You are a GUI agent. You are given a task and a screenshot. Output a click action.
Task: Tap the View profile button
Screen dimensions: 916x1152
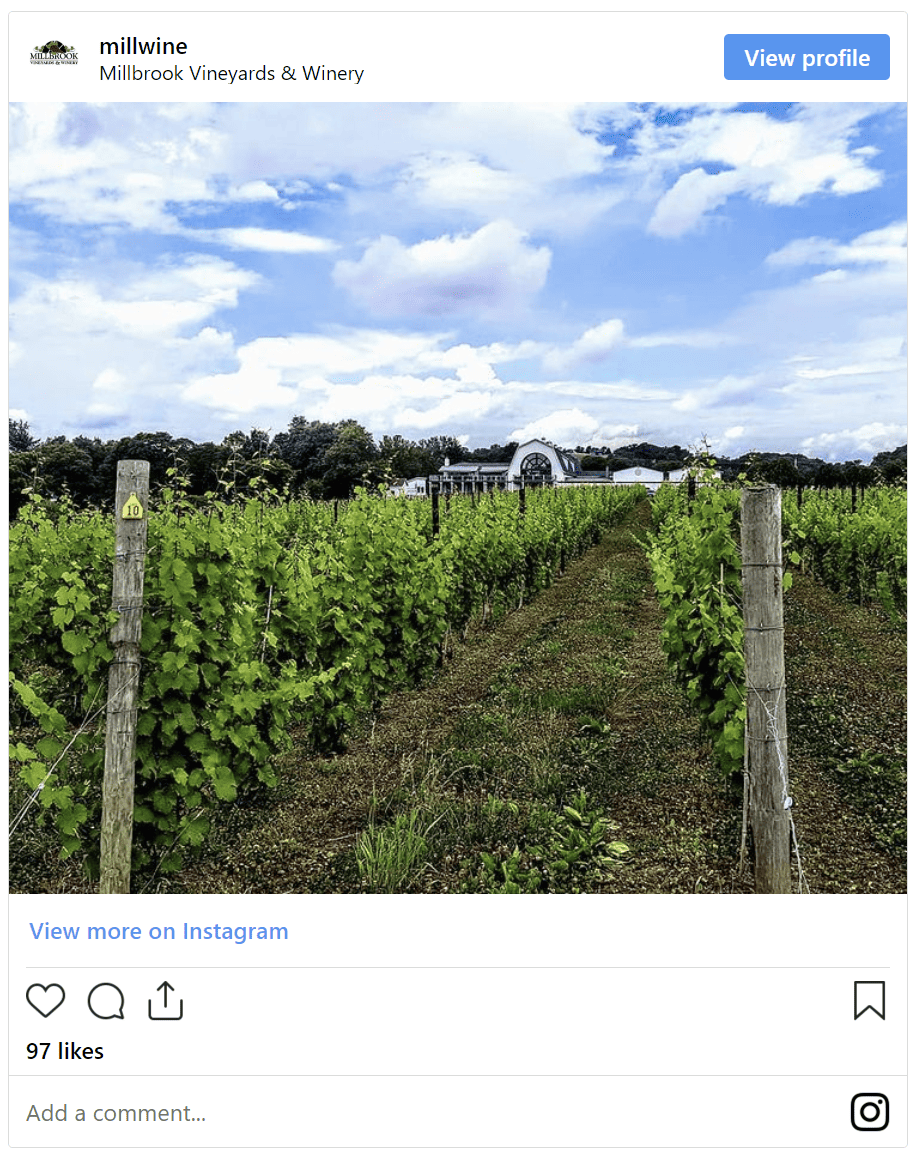point(806,58)
